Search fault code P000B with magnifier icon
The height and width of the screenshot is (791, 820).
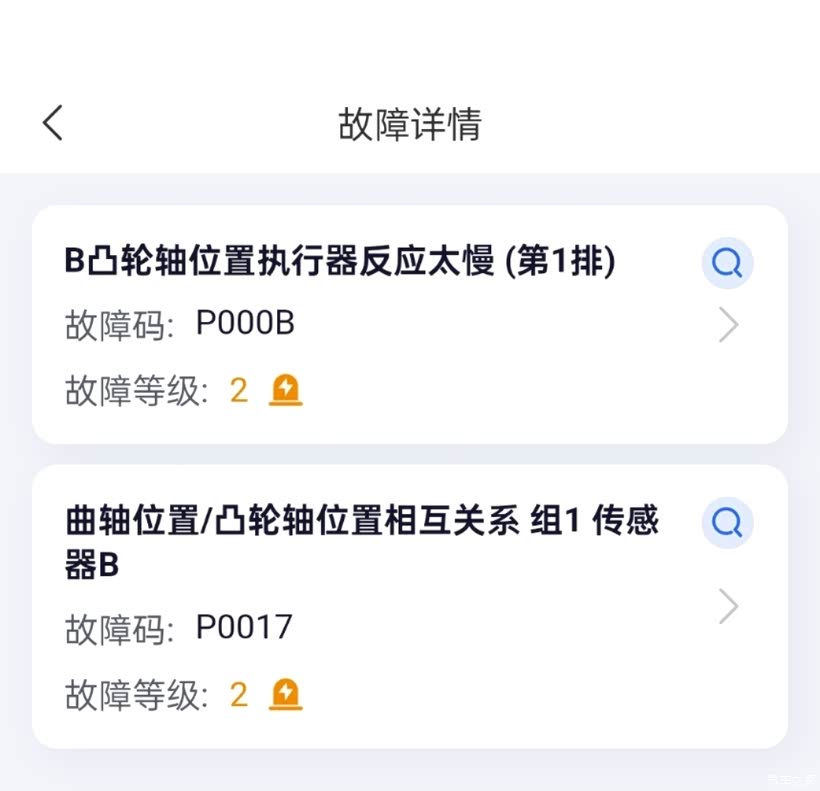[727, 263]
